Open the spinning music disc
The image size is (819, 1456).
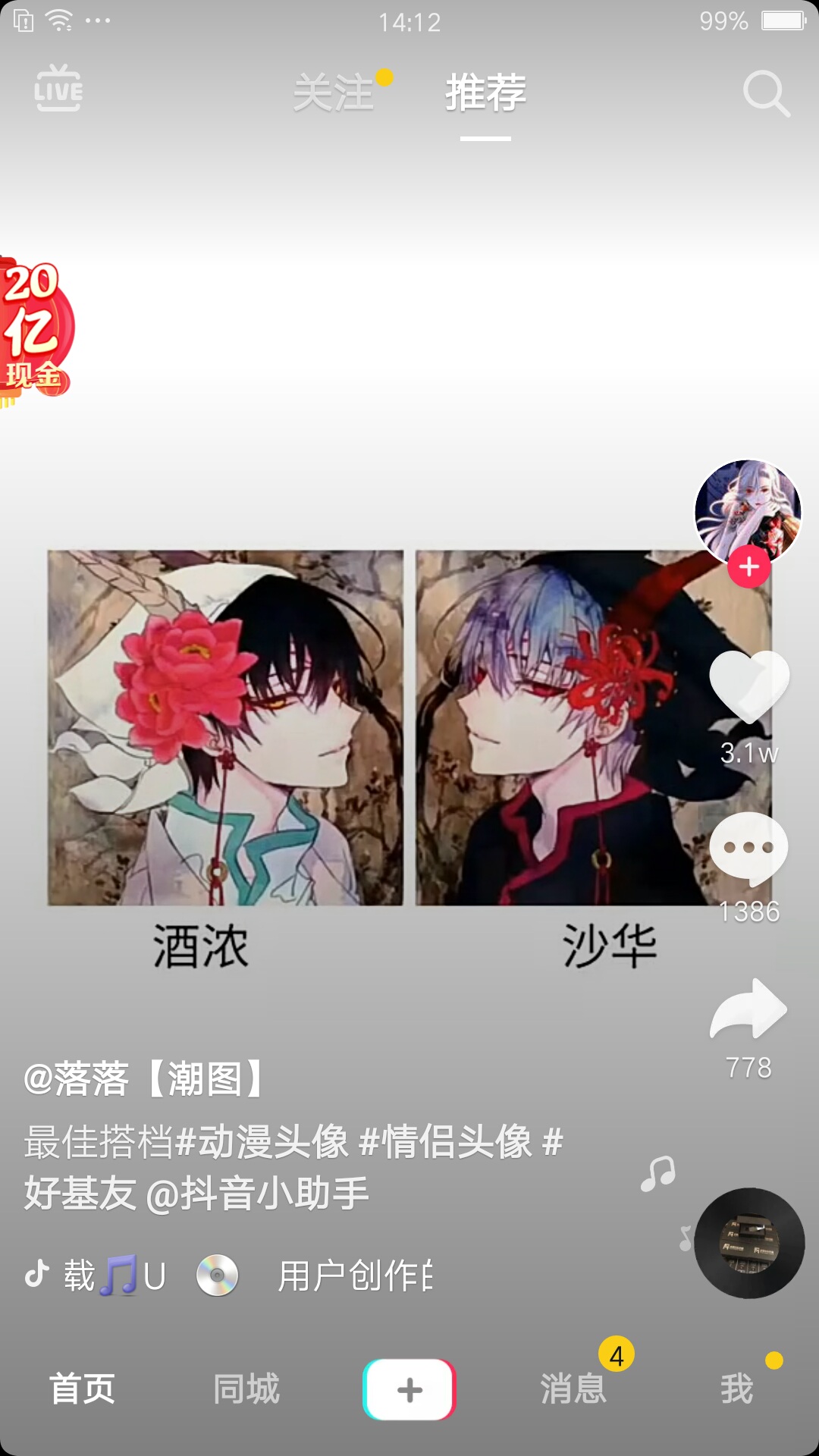pos(749,1243)
